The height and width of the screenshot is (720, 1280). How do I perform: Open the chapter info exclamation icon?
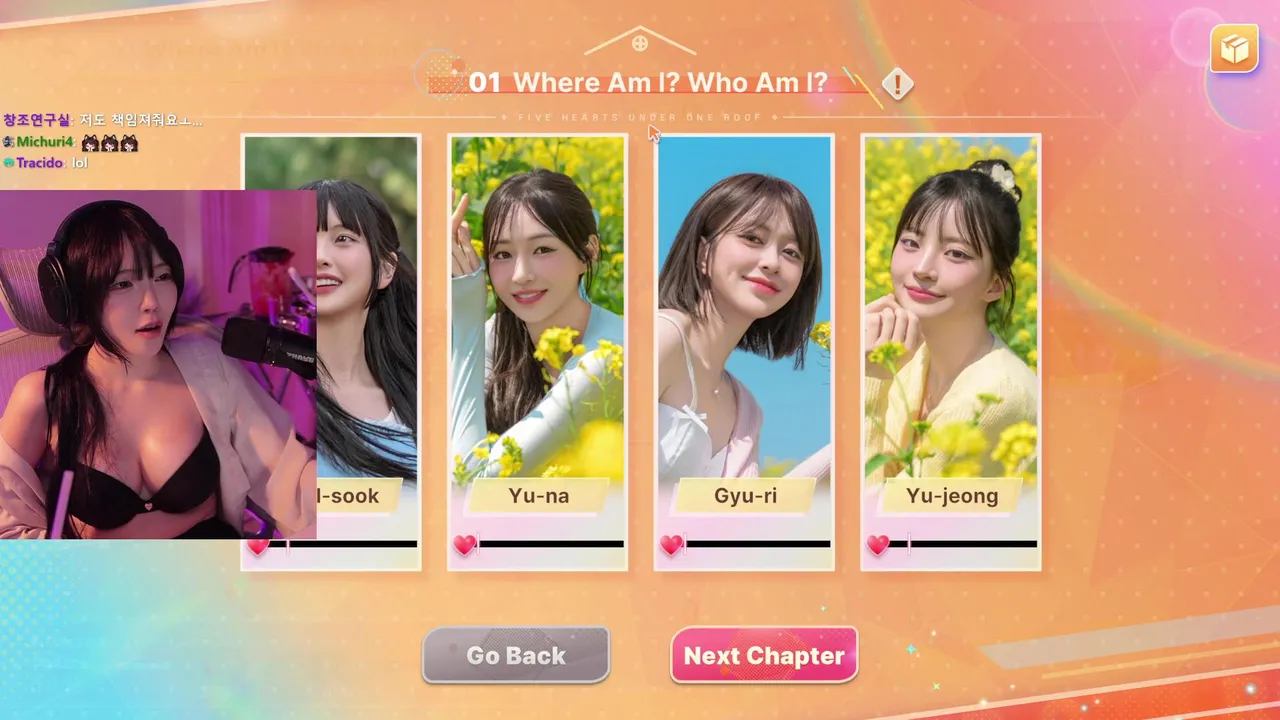pyautogui.click(x=897, y=85)
